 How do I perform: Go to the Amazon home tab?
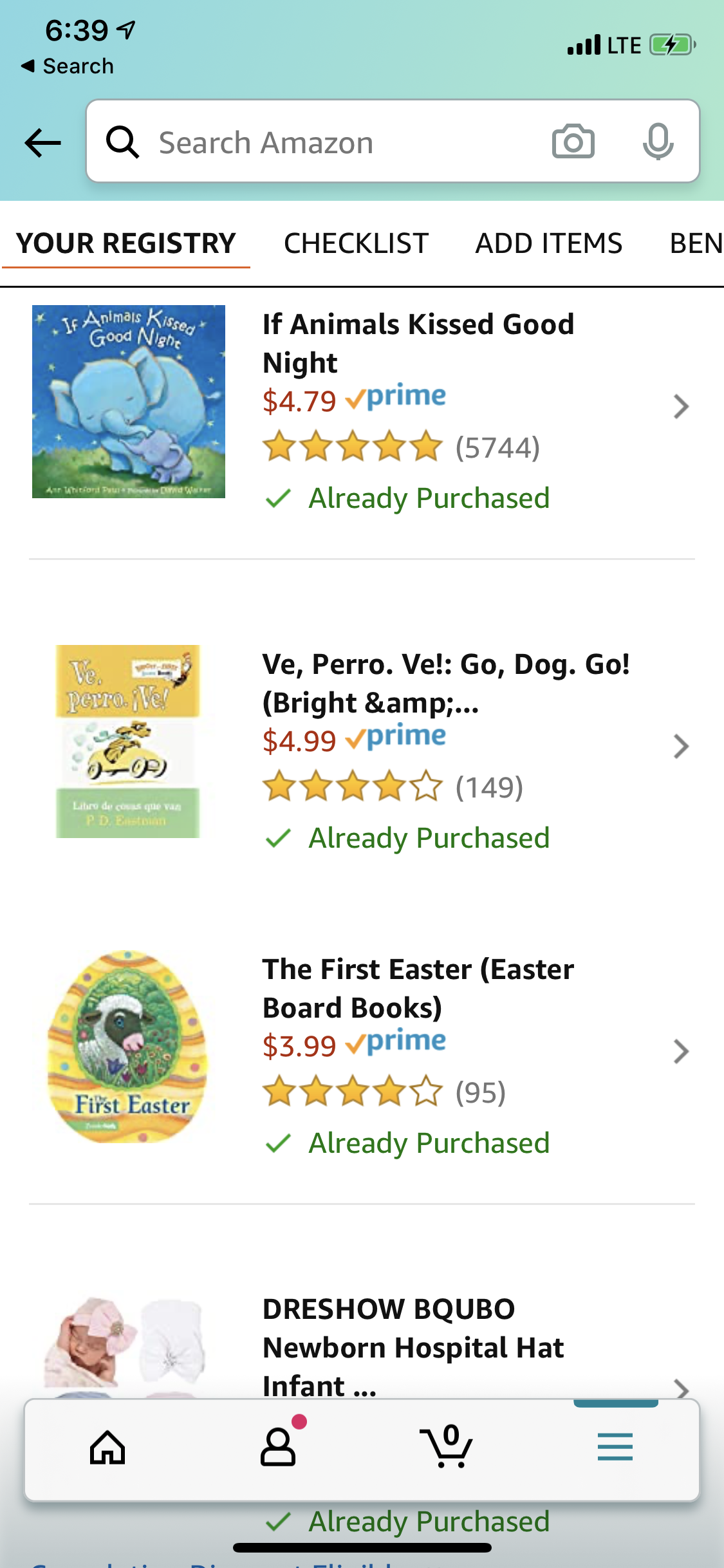click(x=107, y=1448)
